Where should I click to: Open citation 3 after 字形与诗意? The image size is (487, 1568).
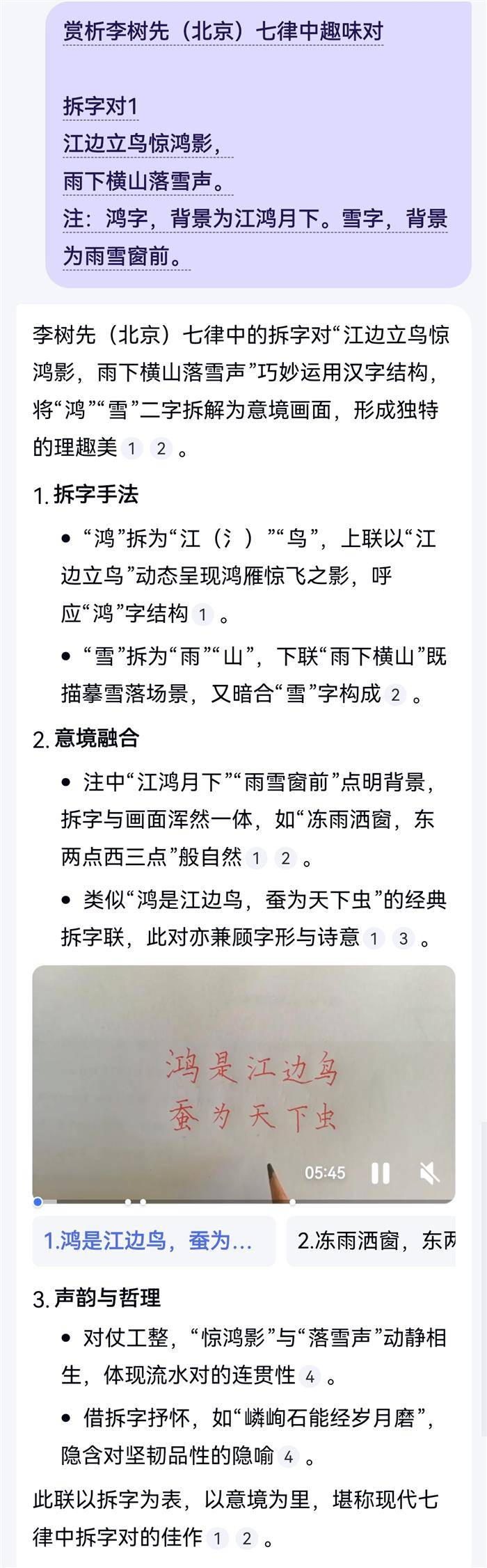point(403,939)
